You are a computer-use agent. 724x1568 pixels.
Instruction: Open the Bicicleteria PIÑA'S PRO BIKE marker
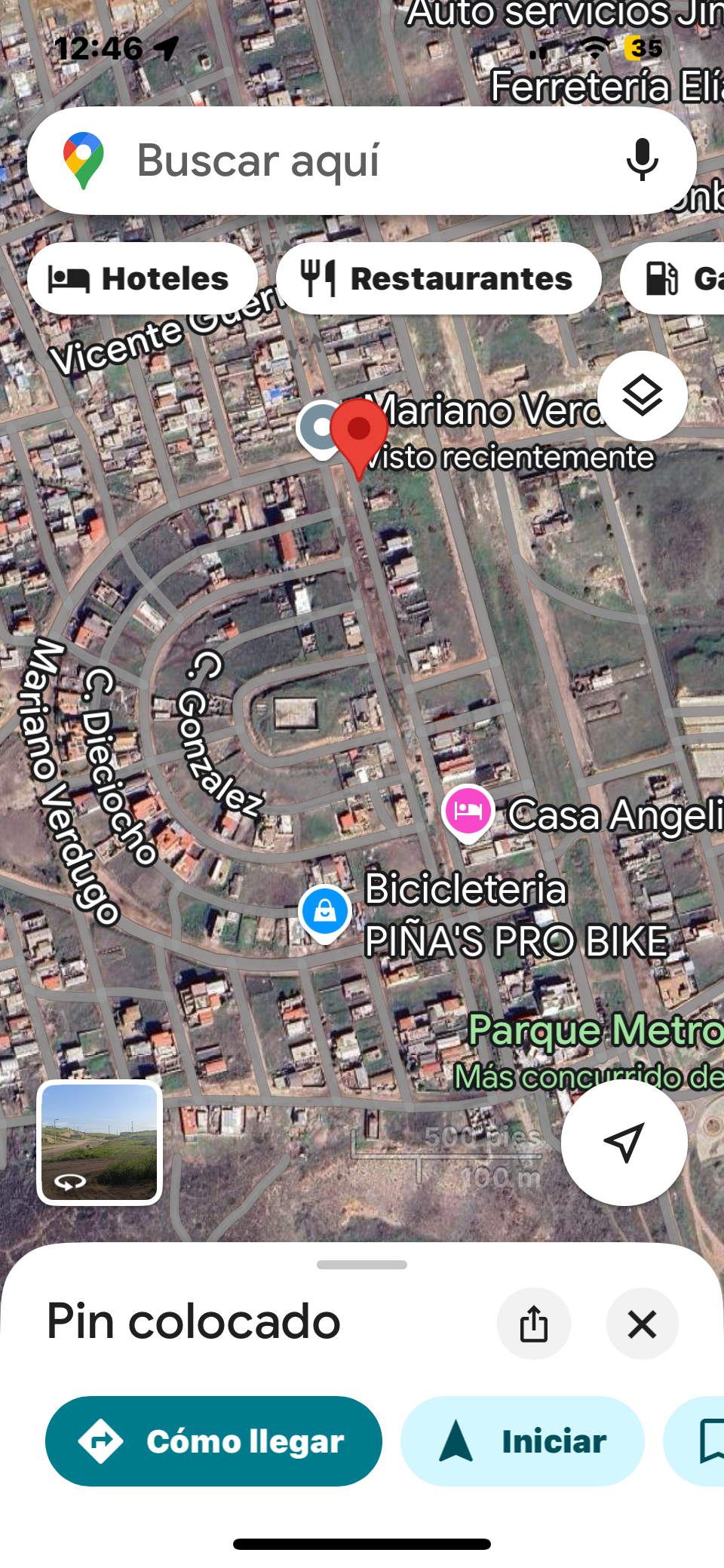tap(325, 911)
